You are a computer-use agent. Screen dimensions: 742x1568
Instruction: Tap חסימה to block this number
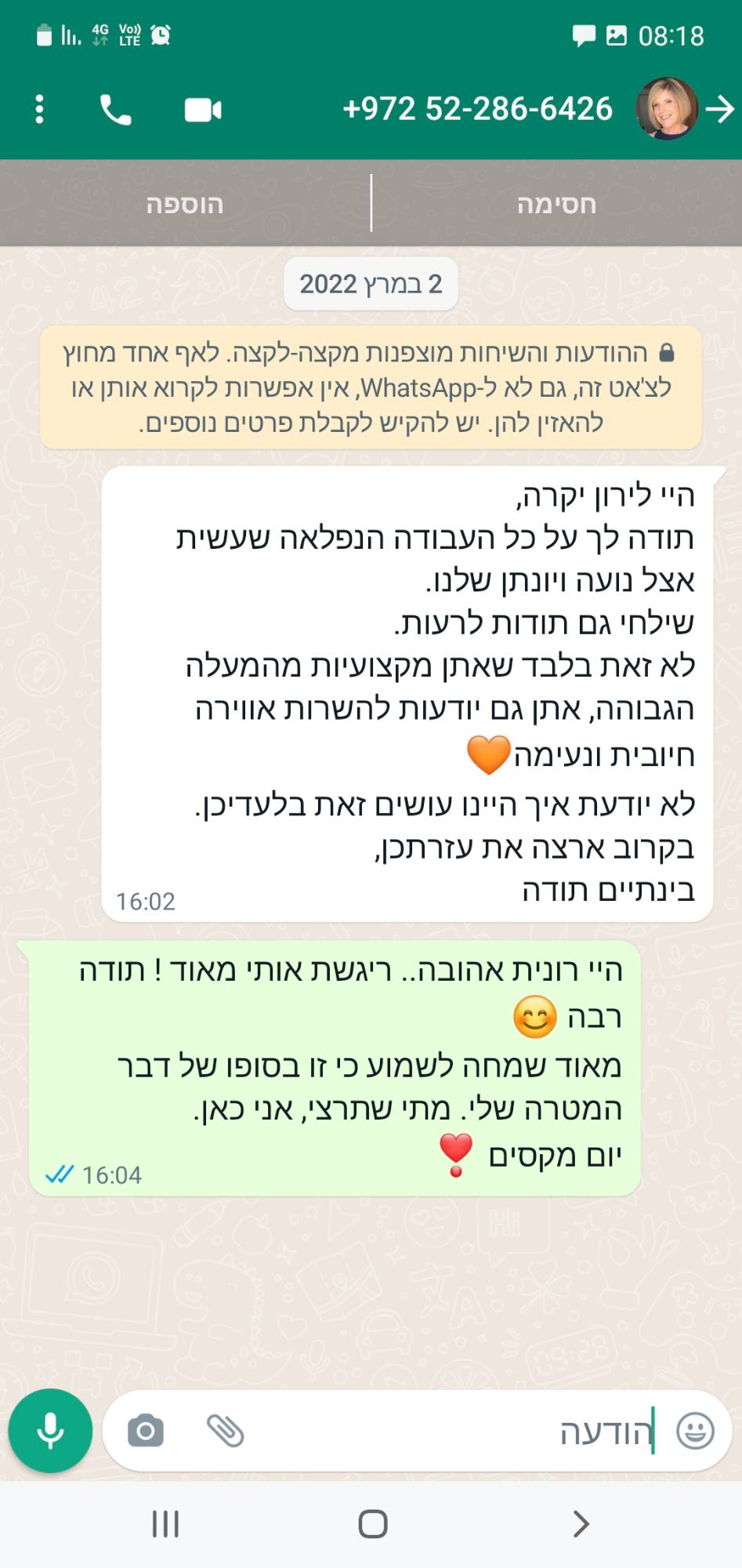click(556, 204)
